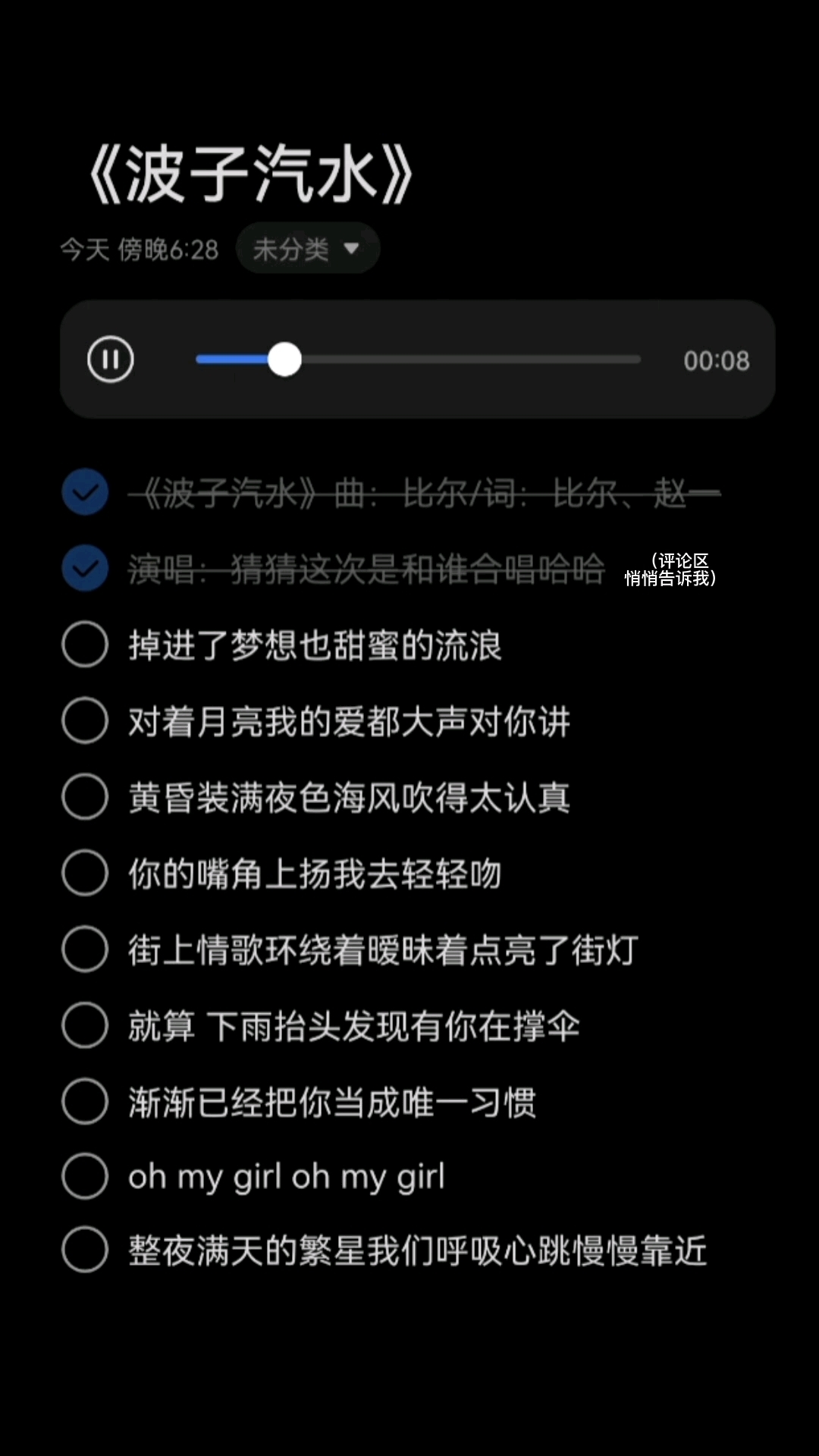Check 整夜满天的繁星我们呼吸心跳慢慢靠近
The width and height of the screenshot is (819, 1456).
click(x=85, y=1250)
